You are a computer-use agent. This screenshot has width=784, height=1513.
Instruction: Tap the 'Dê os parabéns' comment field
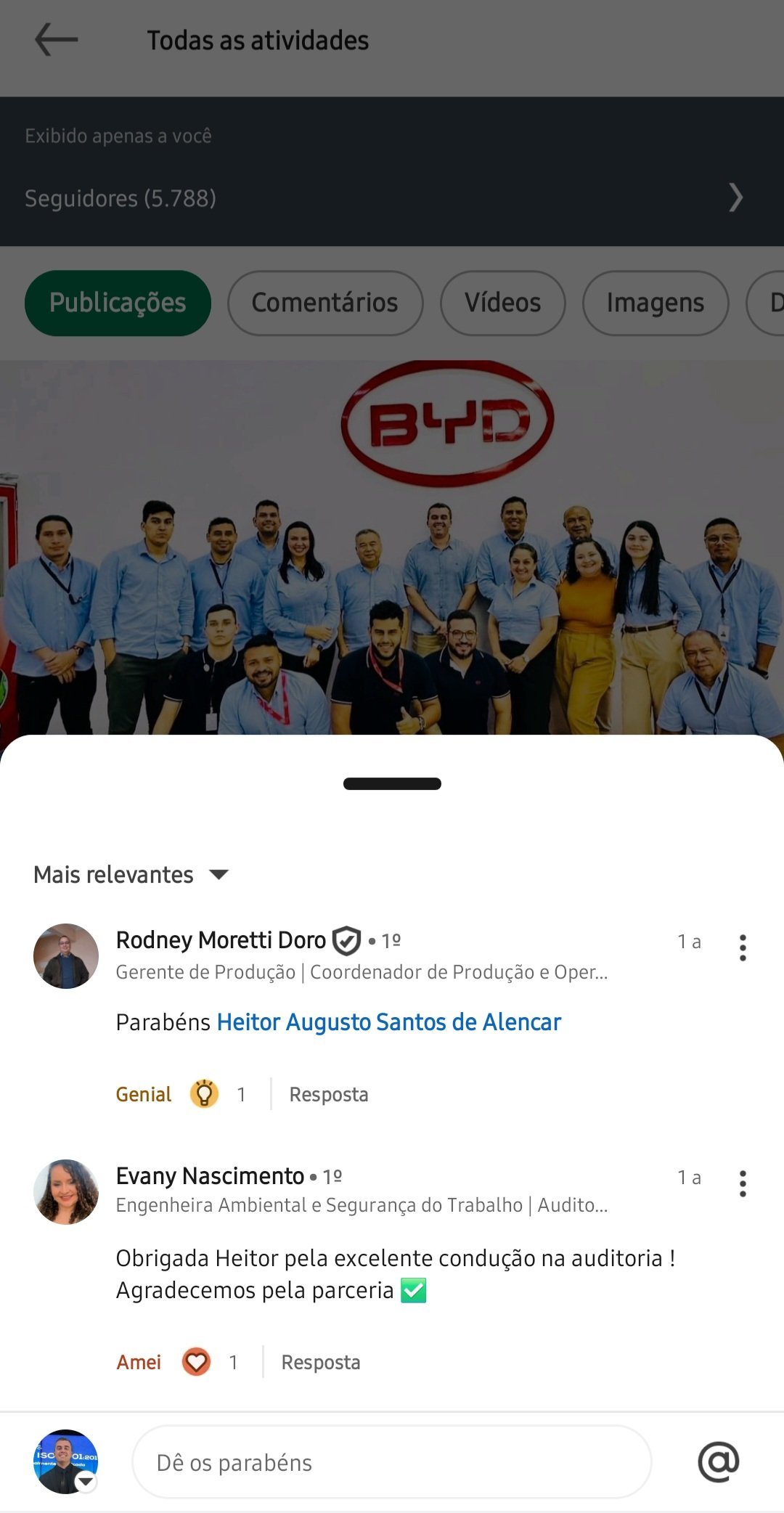(x=392, y=1463)
